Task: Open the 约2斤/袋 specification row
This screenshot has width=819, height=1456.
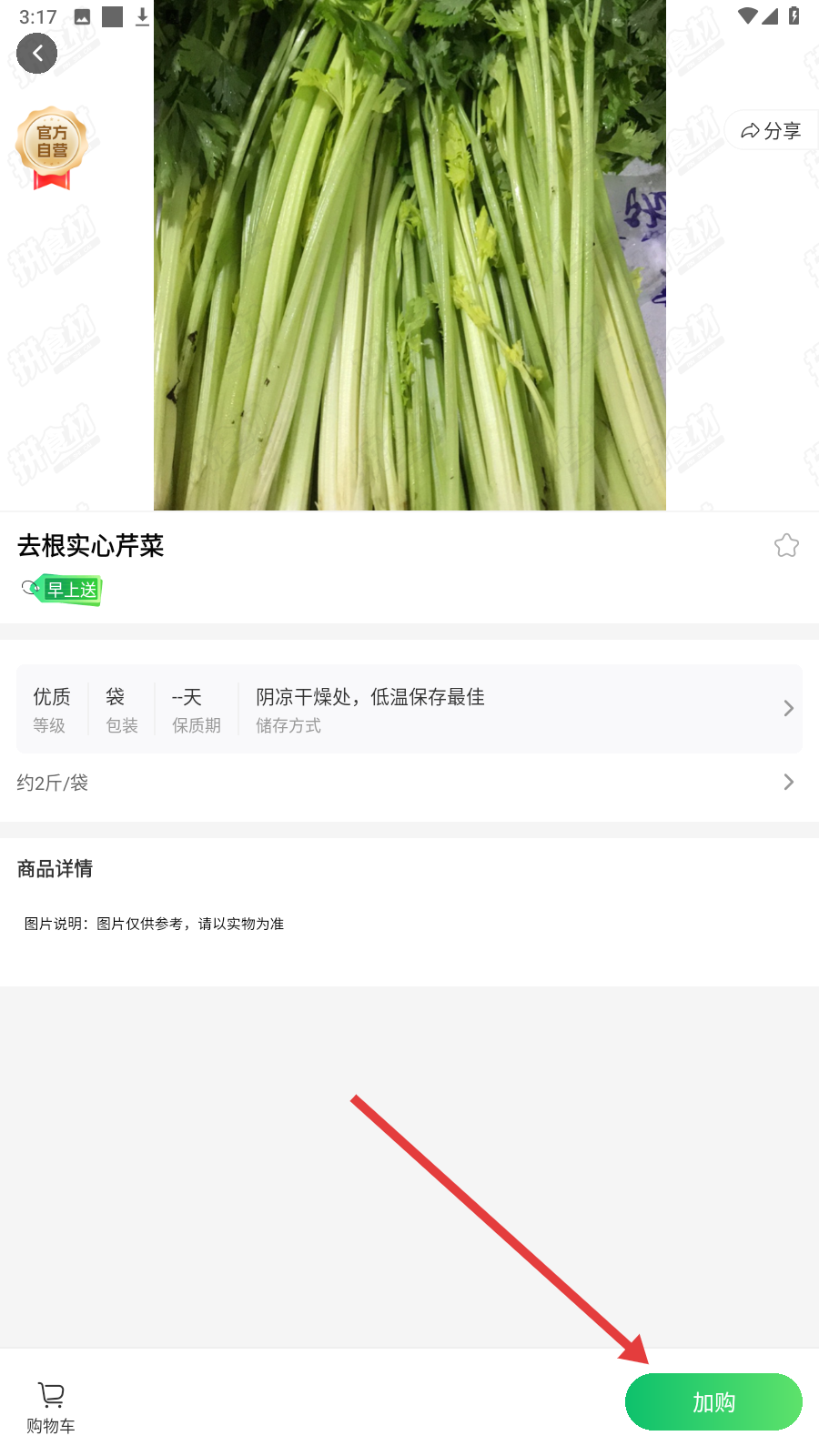Action: pyautogui.click(x=409, y=783)
